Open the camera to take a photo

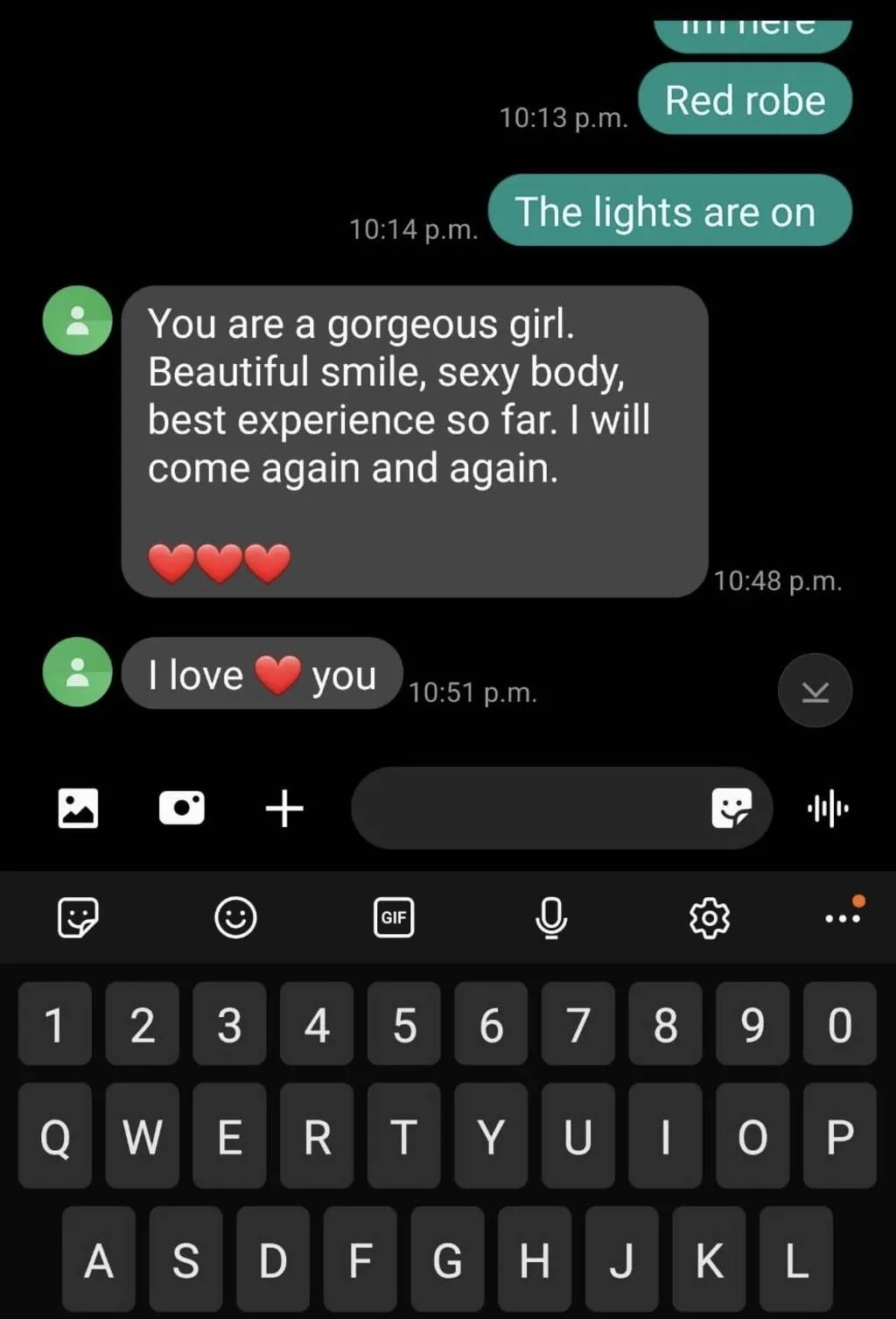181,808
